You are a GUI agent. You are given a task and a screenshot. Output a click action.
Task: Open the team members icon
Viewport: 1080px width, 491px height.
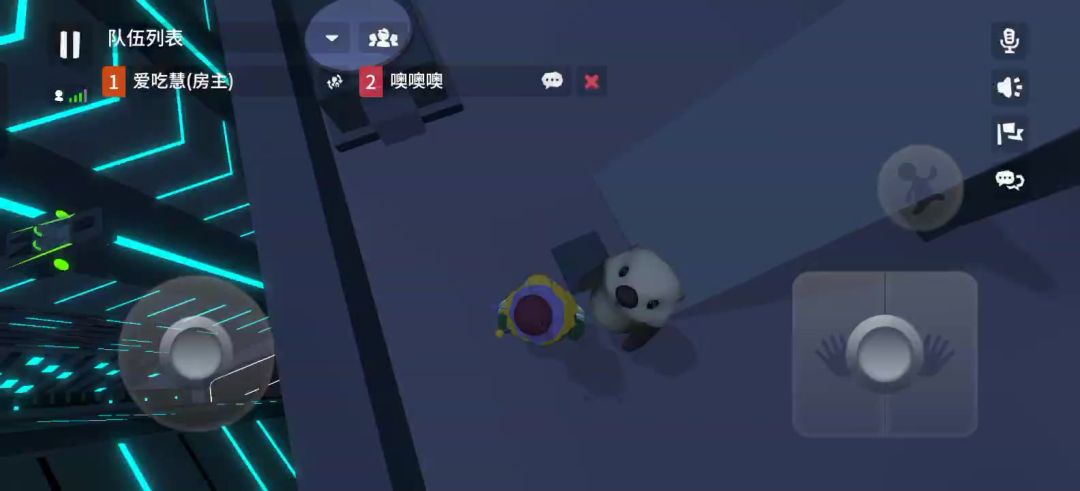[383, 39]
